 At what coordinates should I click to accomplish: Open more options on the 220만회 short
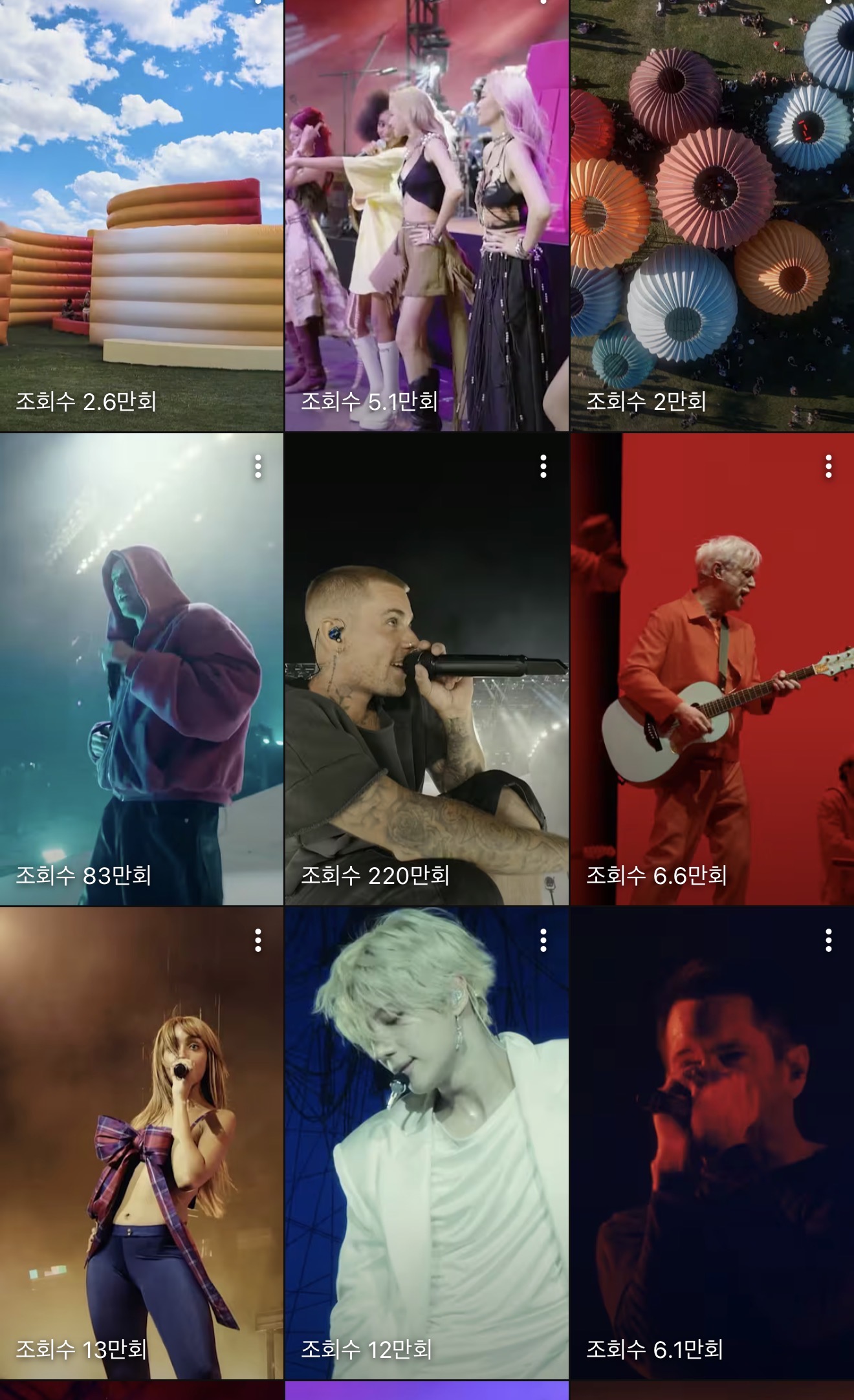[543, 466]
